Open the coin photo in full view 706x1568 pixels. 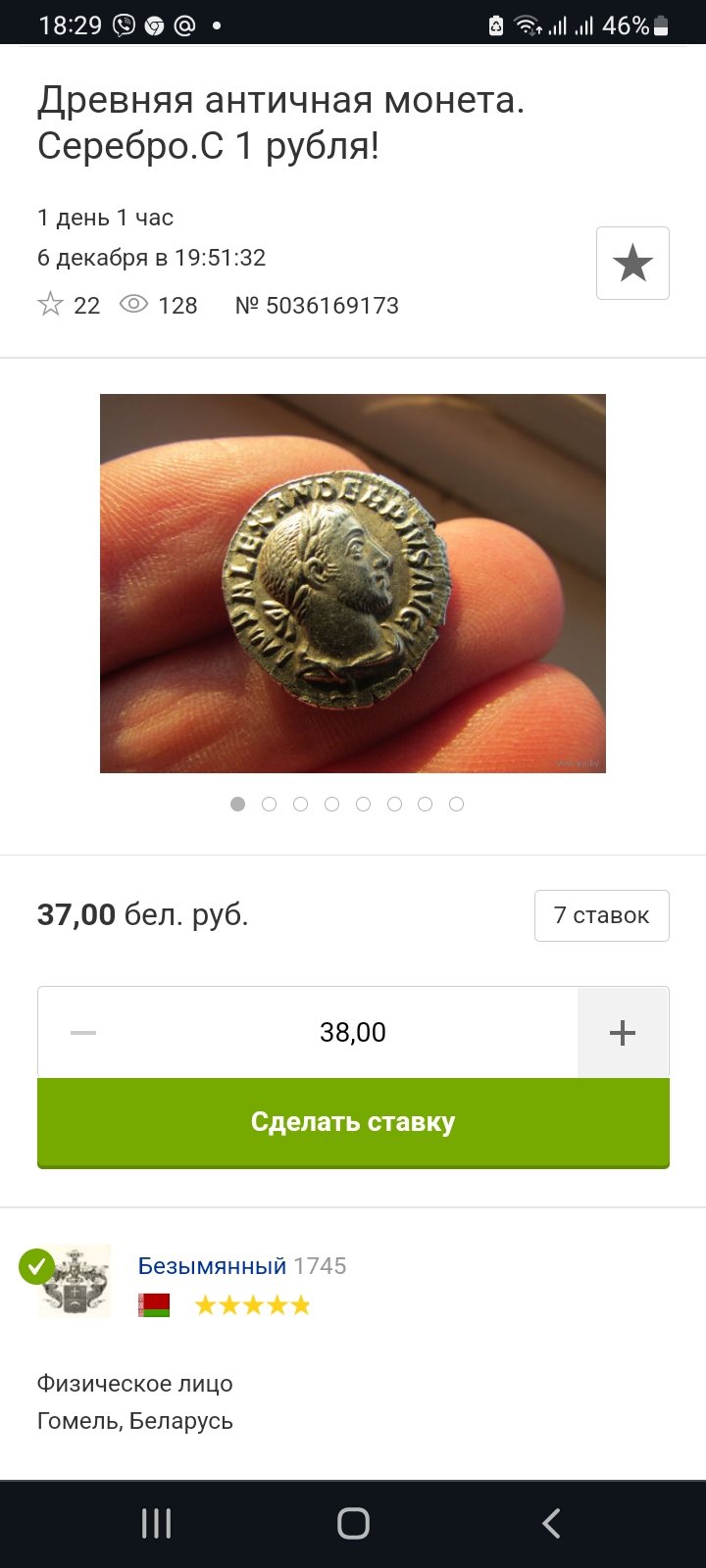(353, 583)
